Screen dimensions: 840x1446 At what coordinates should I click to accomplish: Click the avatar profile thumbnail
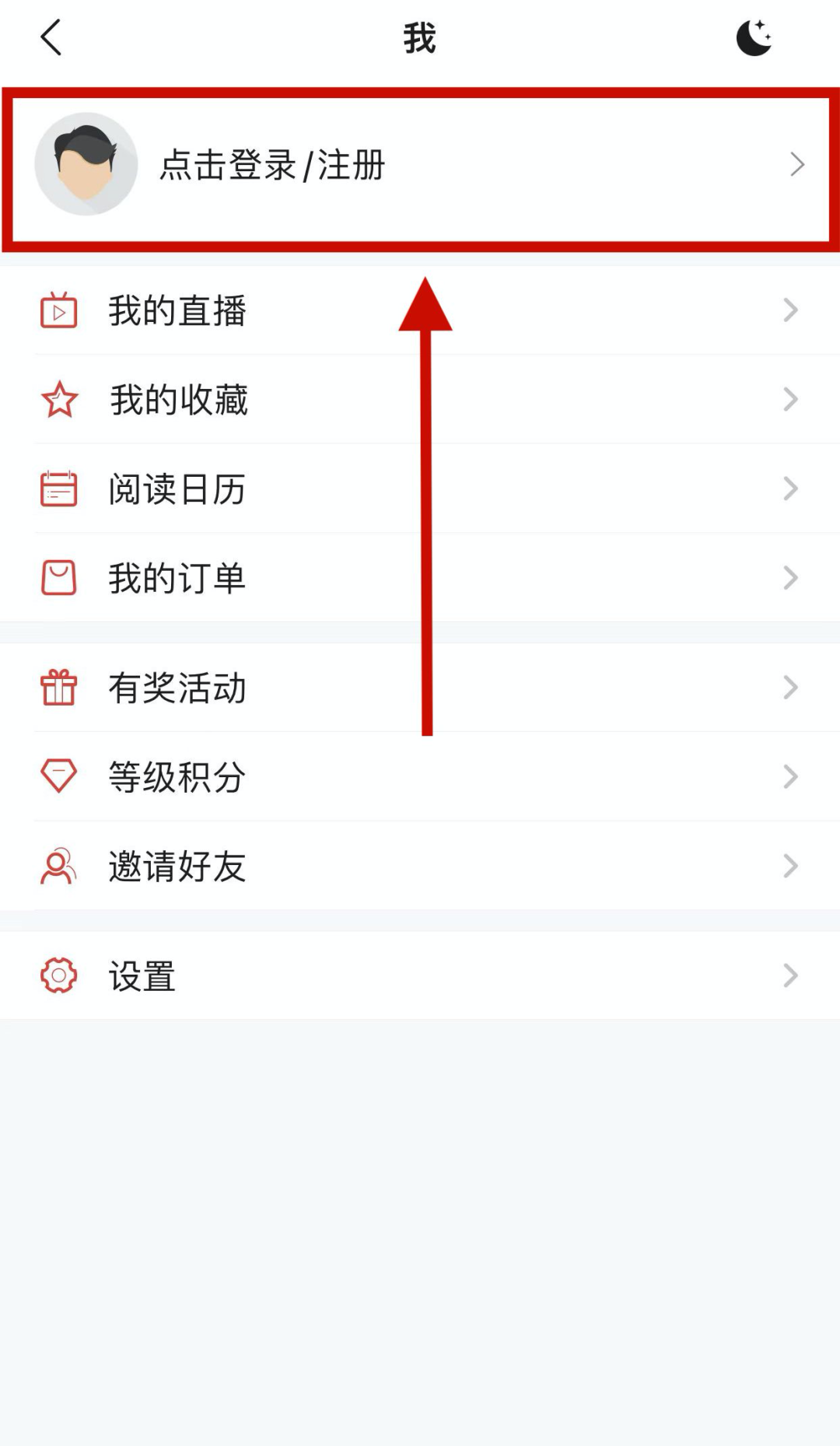[86, 164]
